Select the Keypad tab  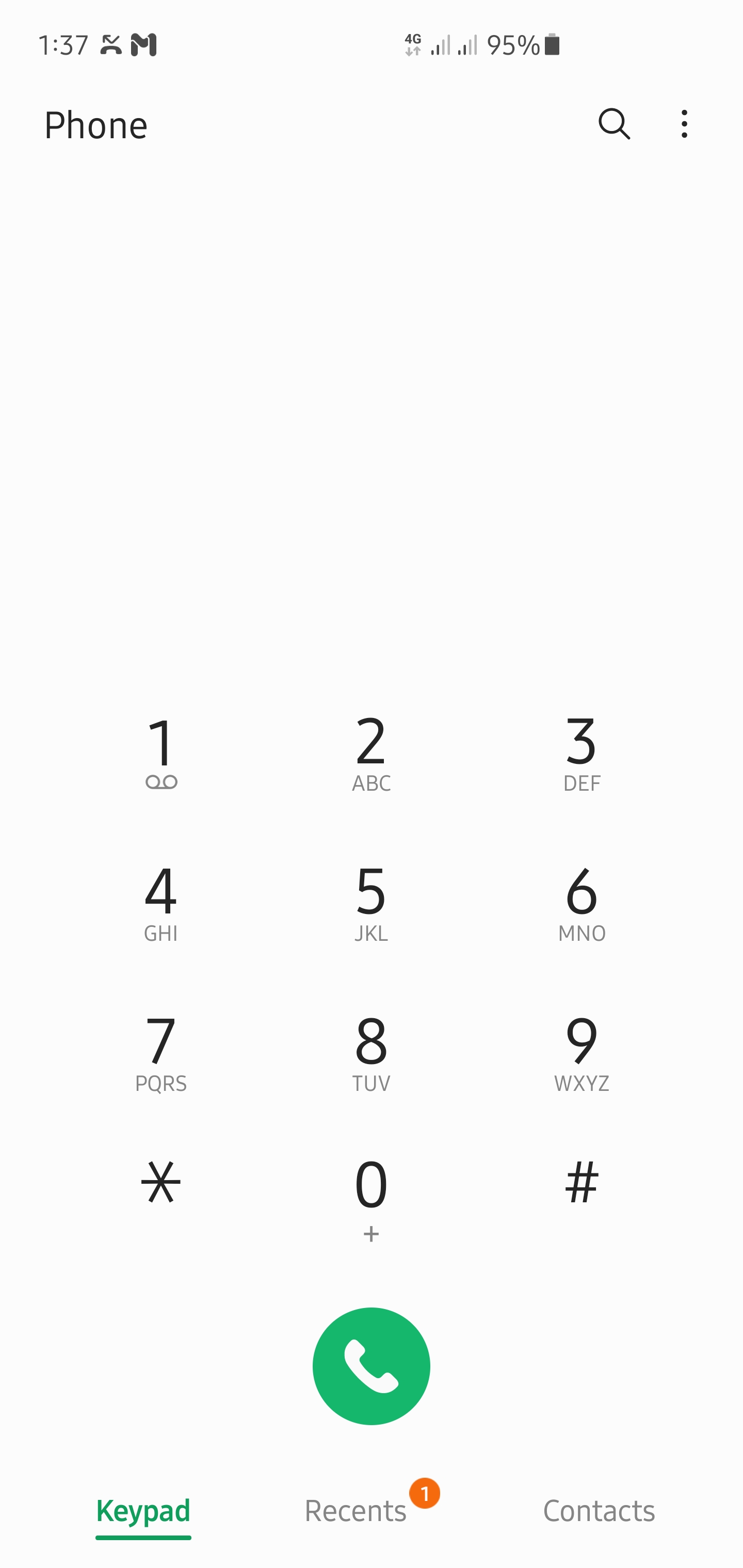click(143, 1511)
